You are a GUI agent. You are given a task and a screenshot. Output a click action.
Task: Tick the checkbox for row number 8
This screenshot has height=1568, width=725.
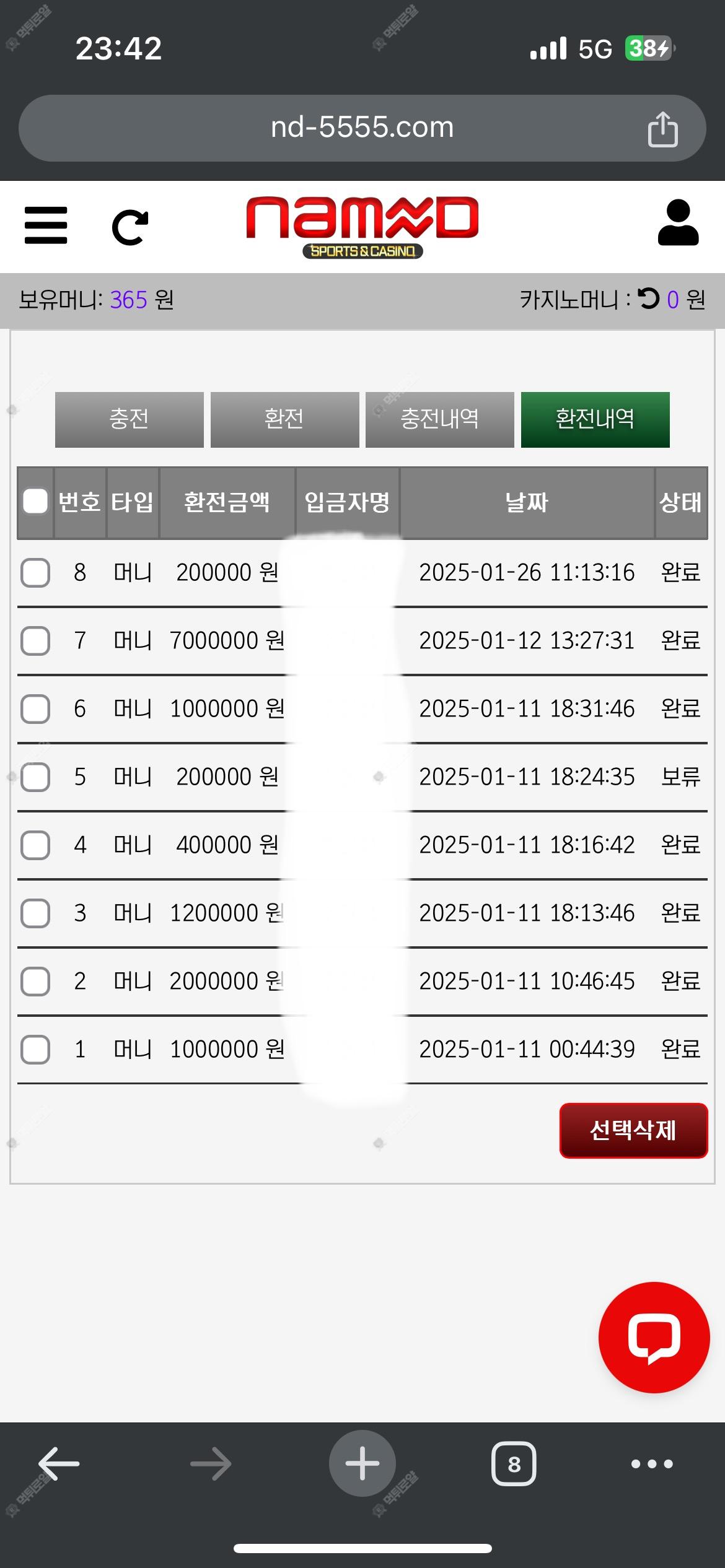click(35, 572)
